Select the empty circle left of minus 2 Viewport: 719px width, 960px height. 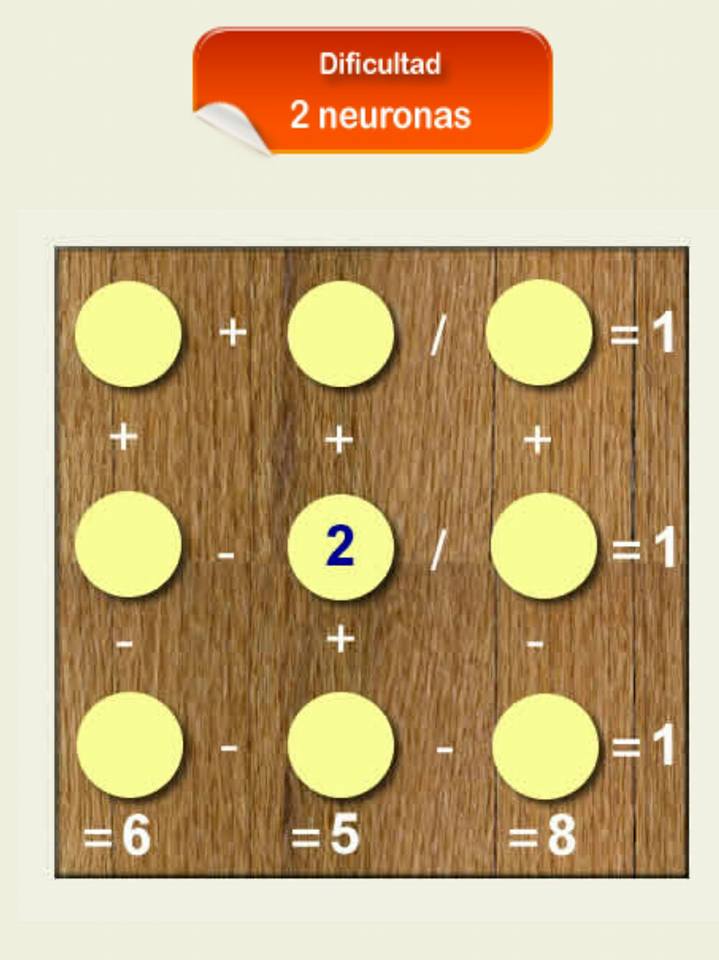[129, 545]
